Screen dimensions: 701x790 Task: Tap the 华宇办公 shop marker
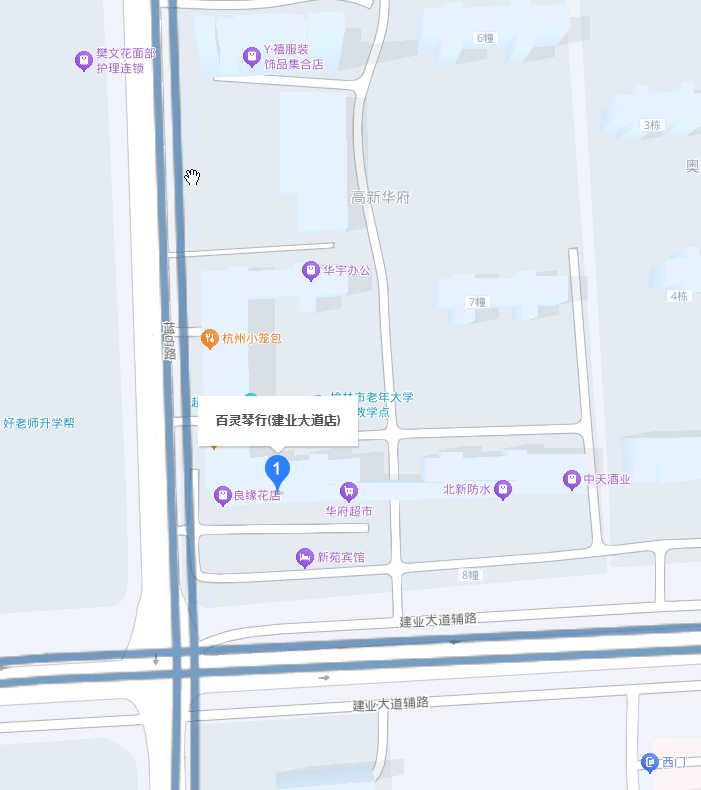tap(311, 271)
